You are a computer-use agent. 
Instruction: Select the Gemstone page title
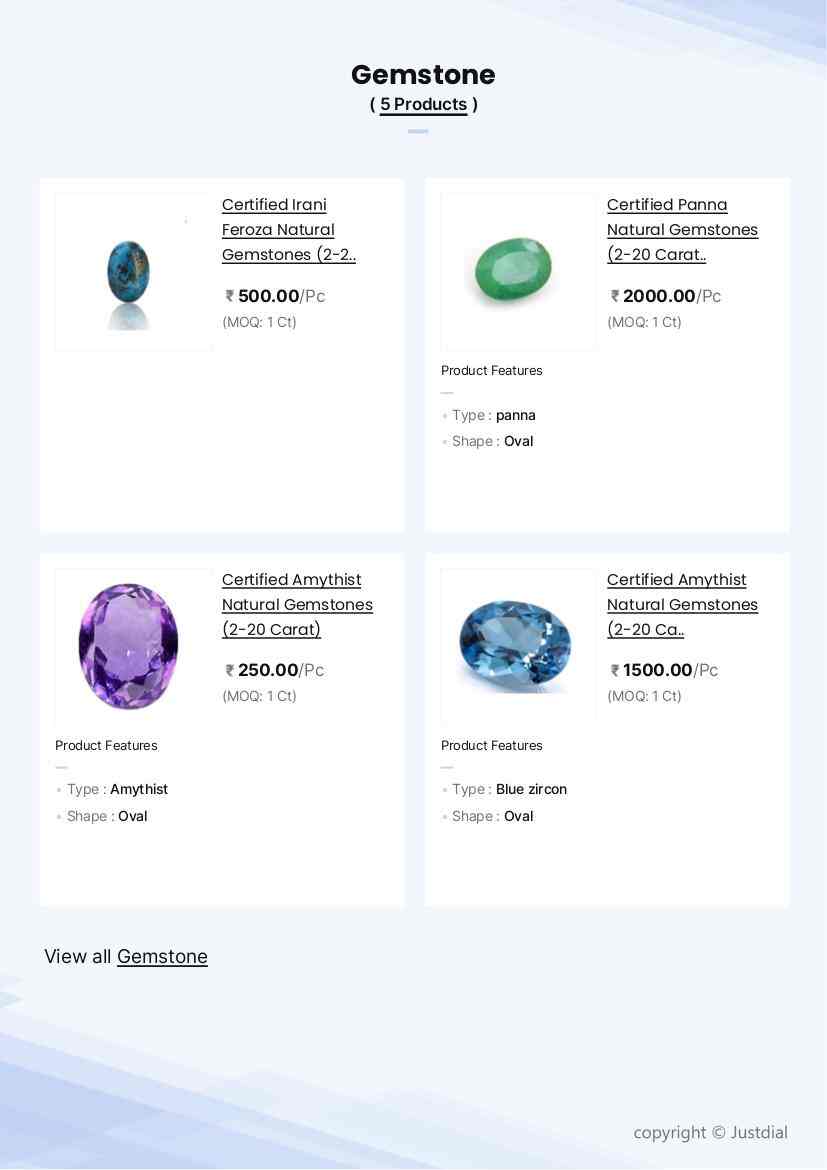point(423,74)
